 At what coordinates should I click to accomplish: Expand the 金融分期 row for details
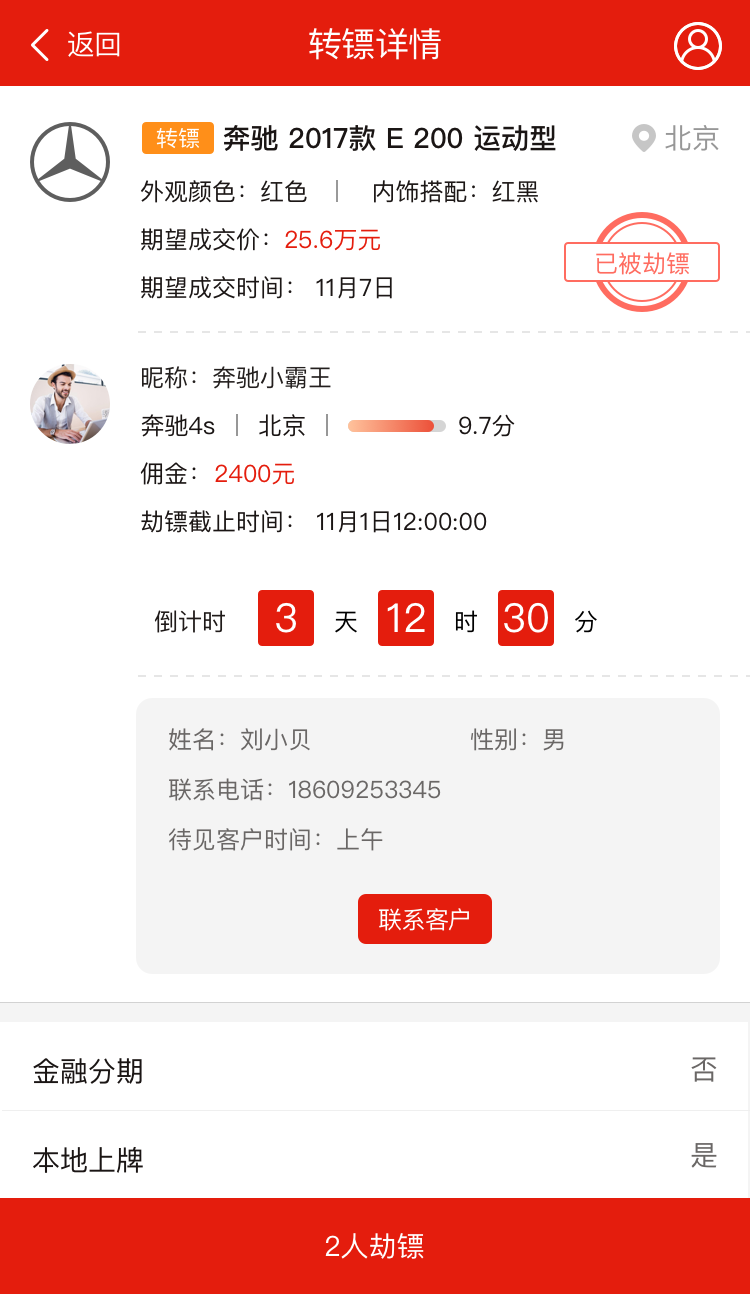point(375,1070)
